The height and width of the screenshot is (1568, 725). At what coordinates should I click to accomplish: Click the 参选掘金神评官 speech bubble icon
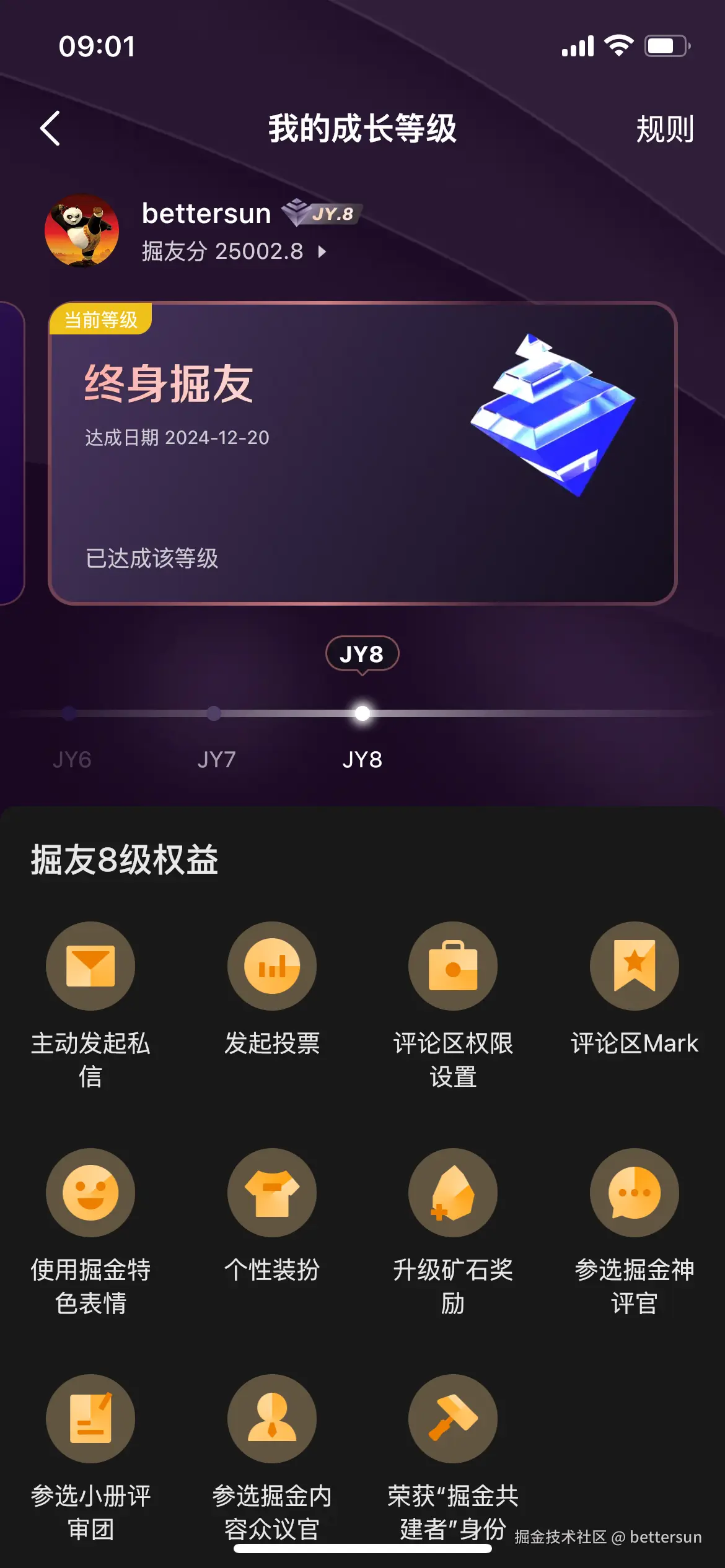click(636, 1195)
